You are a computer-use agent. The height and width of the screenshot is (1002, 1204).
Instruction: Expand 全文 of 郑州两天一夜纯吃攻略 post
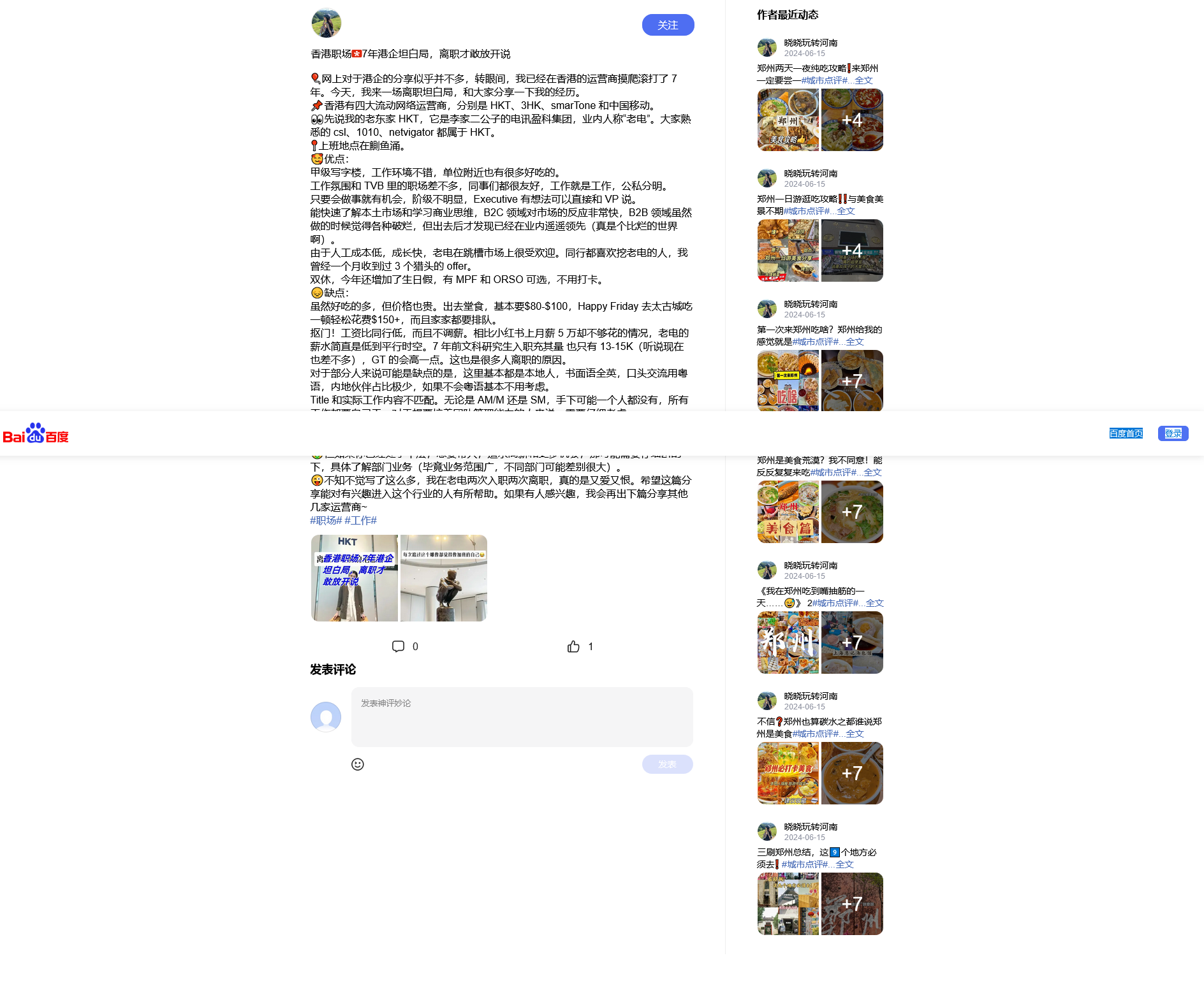pos(863,80)
